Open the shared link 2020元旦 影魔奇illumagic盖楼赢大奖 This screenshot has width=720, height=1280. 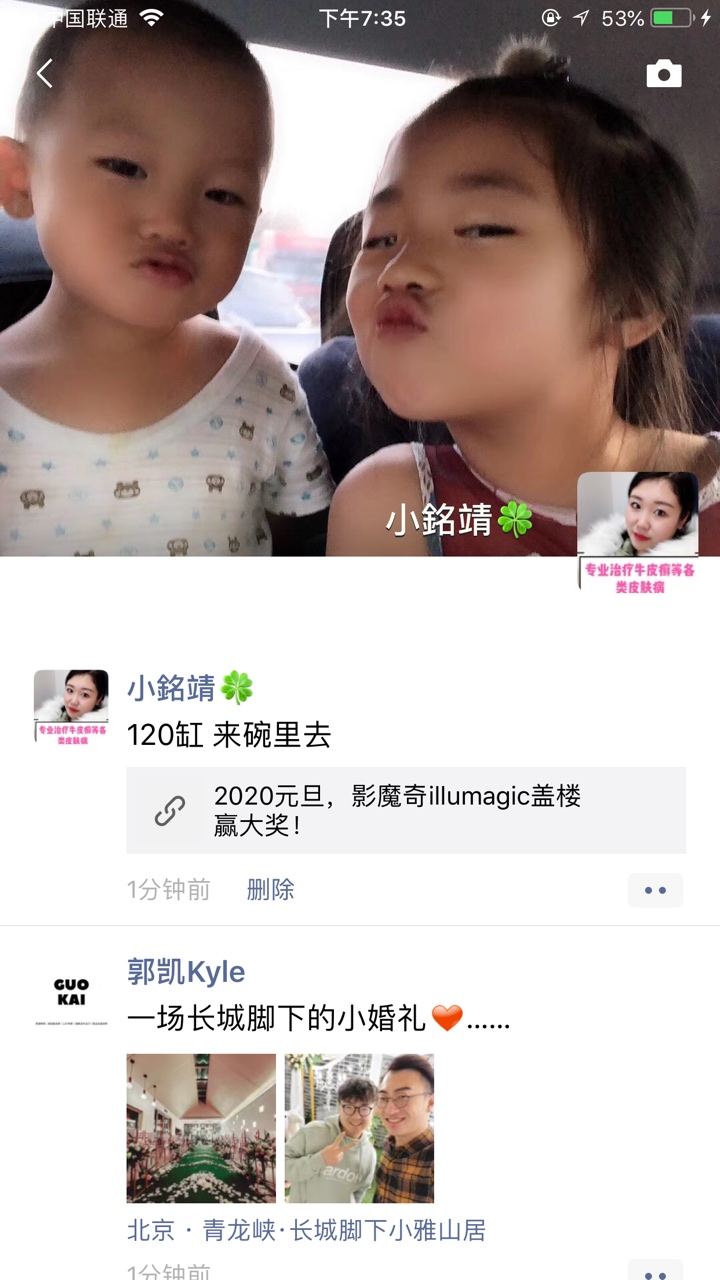coord(405,810)
